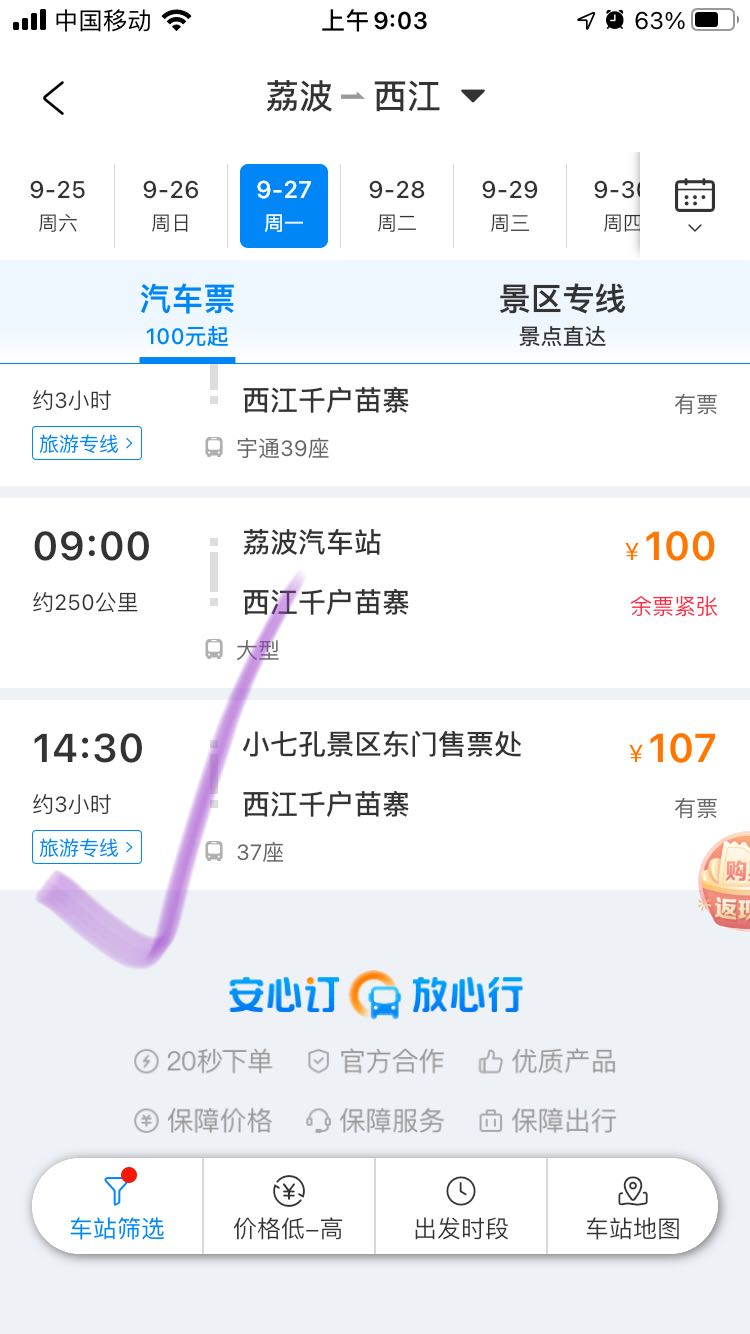Choose the 9-28 周二 date
The width and height of the screenshot is (750, 1334).
tap(396, 205)
